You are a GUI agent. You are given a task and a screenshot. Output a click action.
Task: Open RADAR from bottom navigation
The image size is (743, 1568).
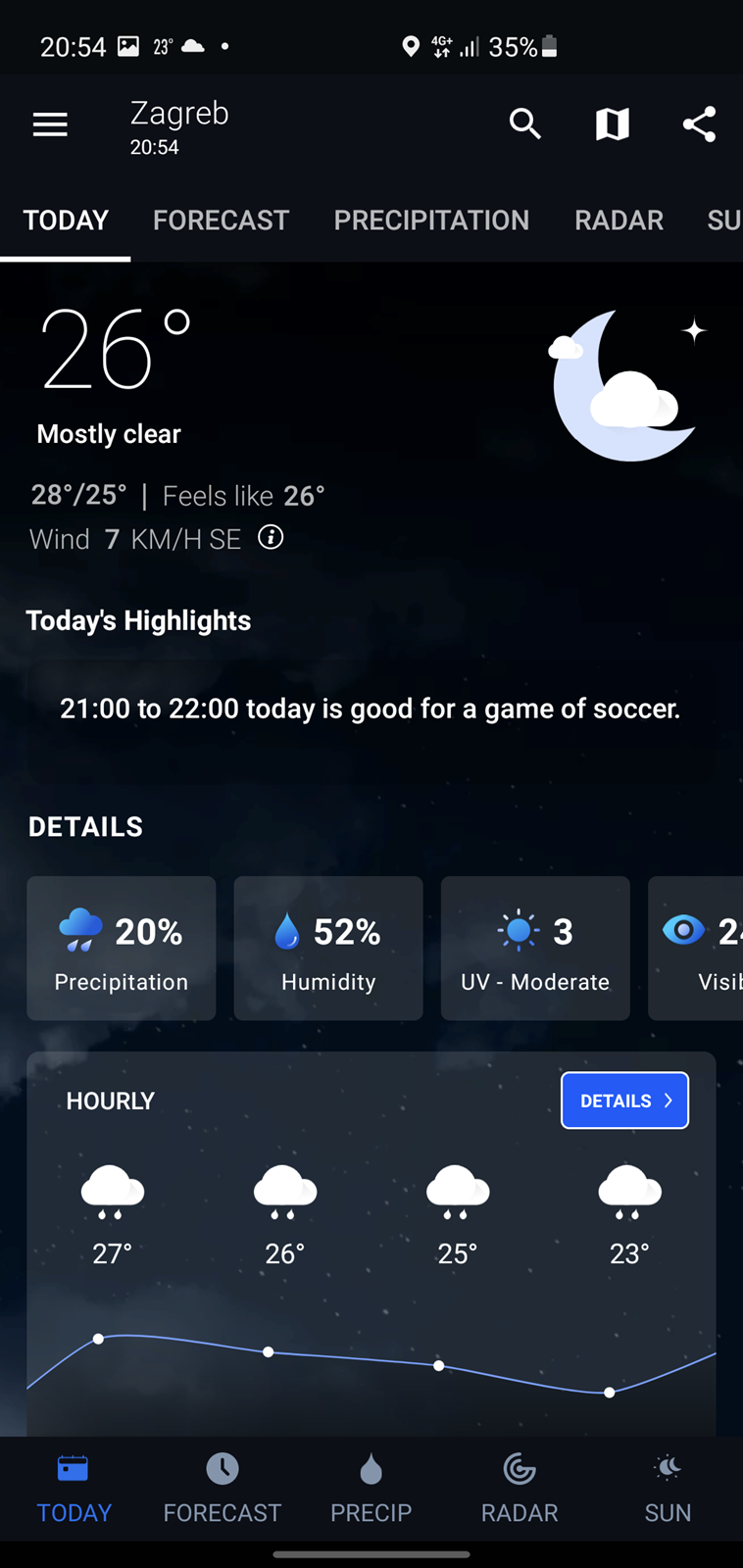520,1488
